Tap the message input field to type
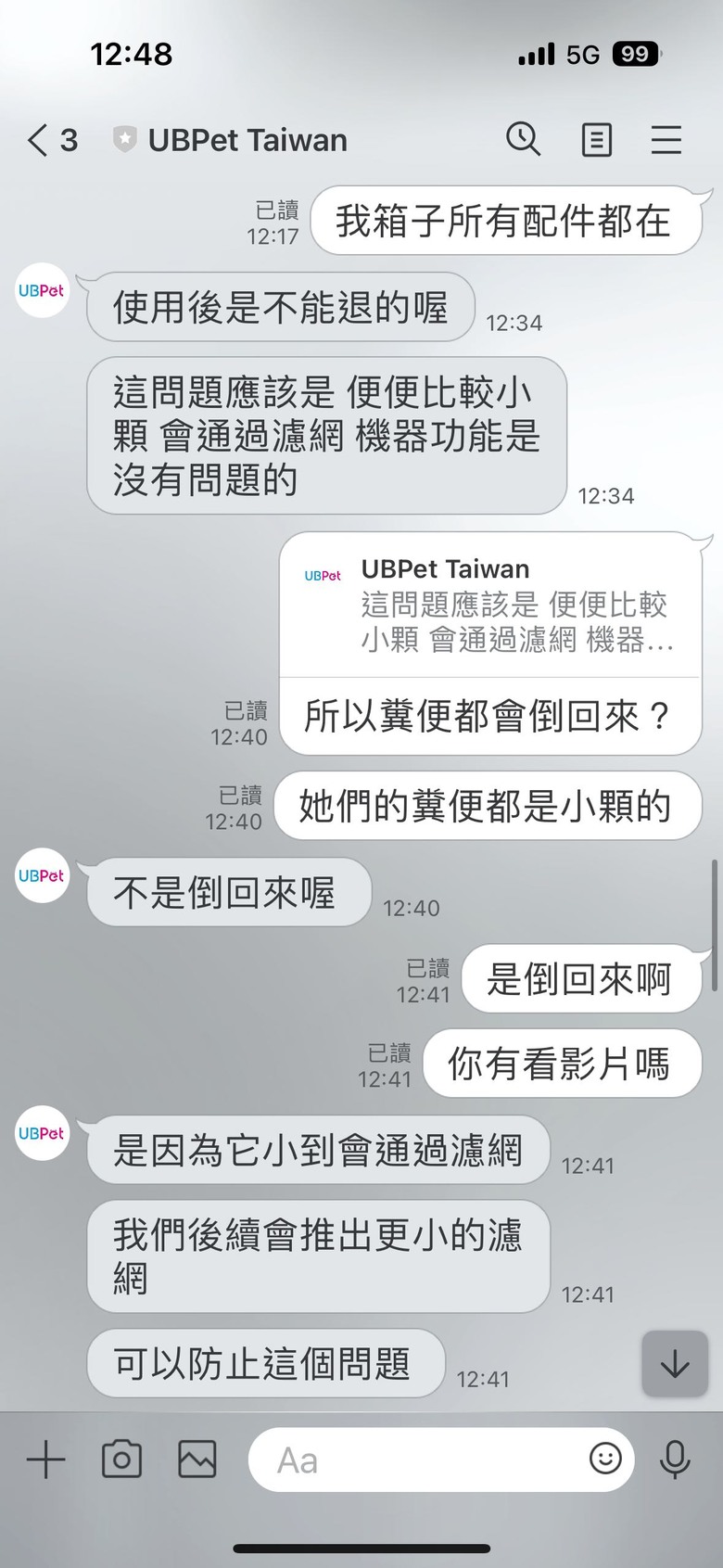 tap(417, 1459)
